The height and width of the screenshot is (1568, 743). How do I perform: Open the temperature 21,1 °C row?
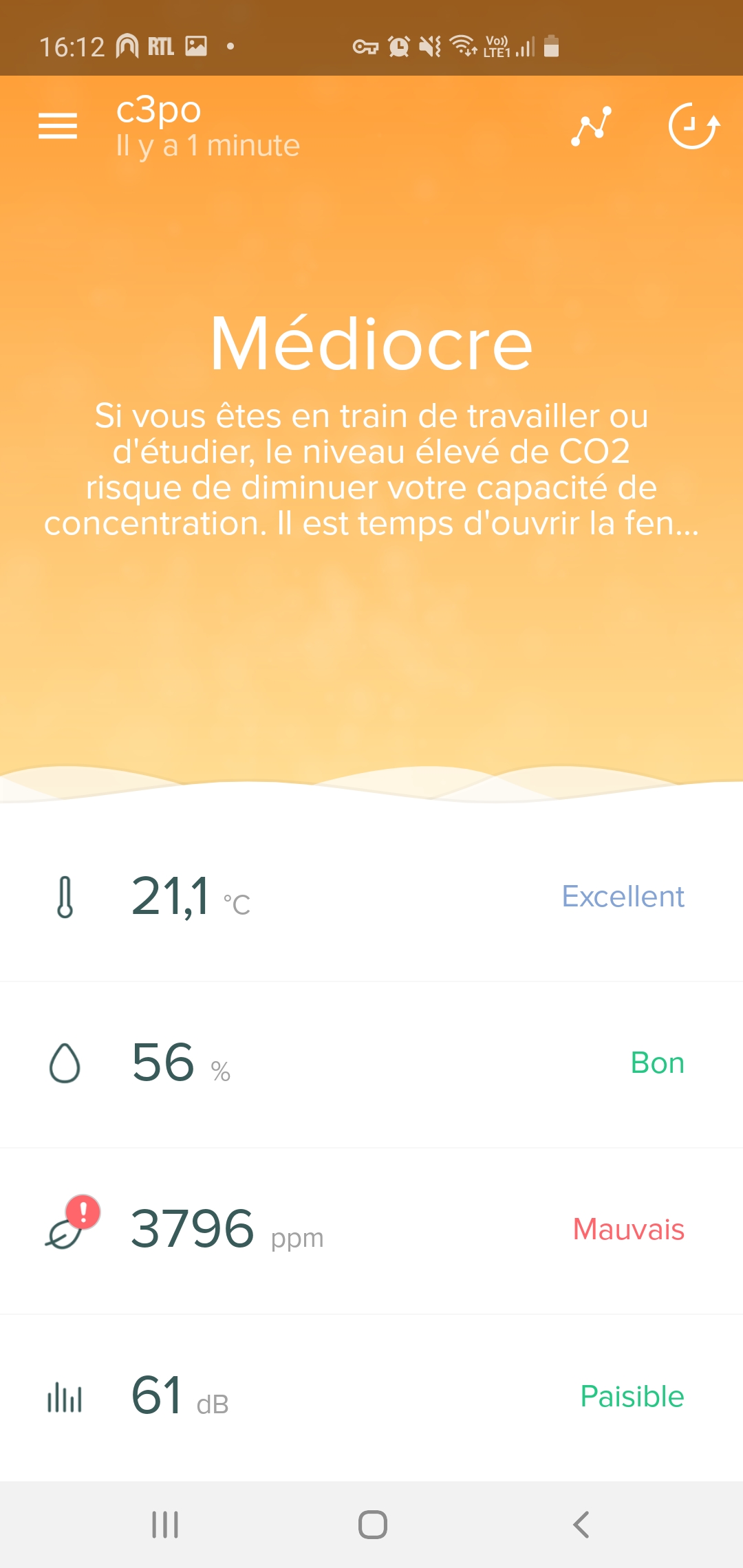click(x=371, y=897)
